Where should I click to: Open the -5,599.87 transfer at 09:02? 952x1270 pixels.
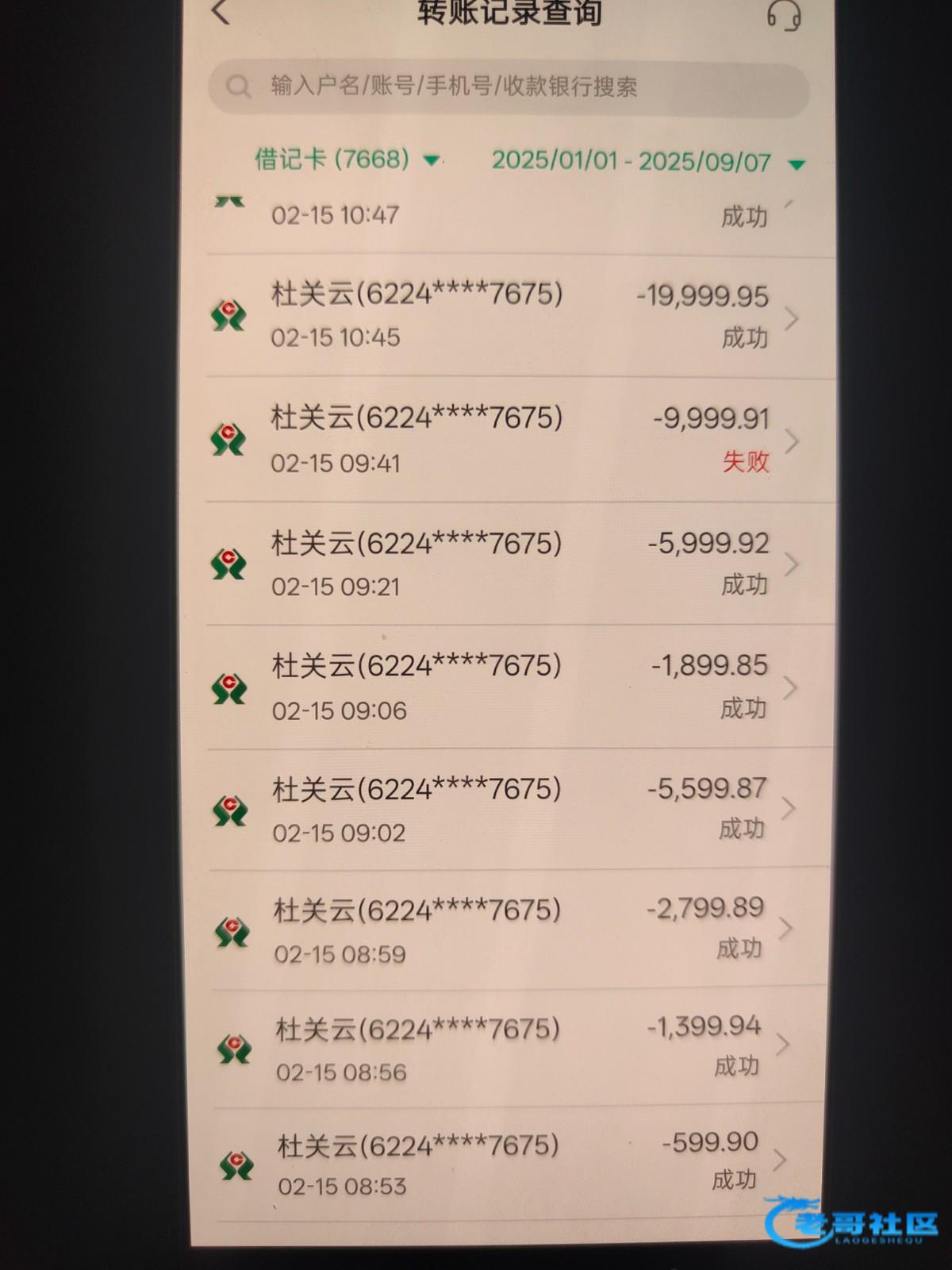(520, 809)
